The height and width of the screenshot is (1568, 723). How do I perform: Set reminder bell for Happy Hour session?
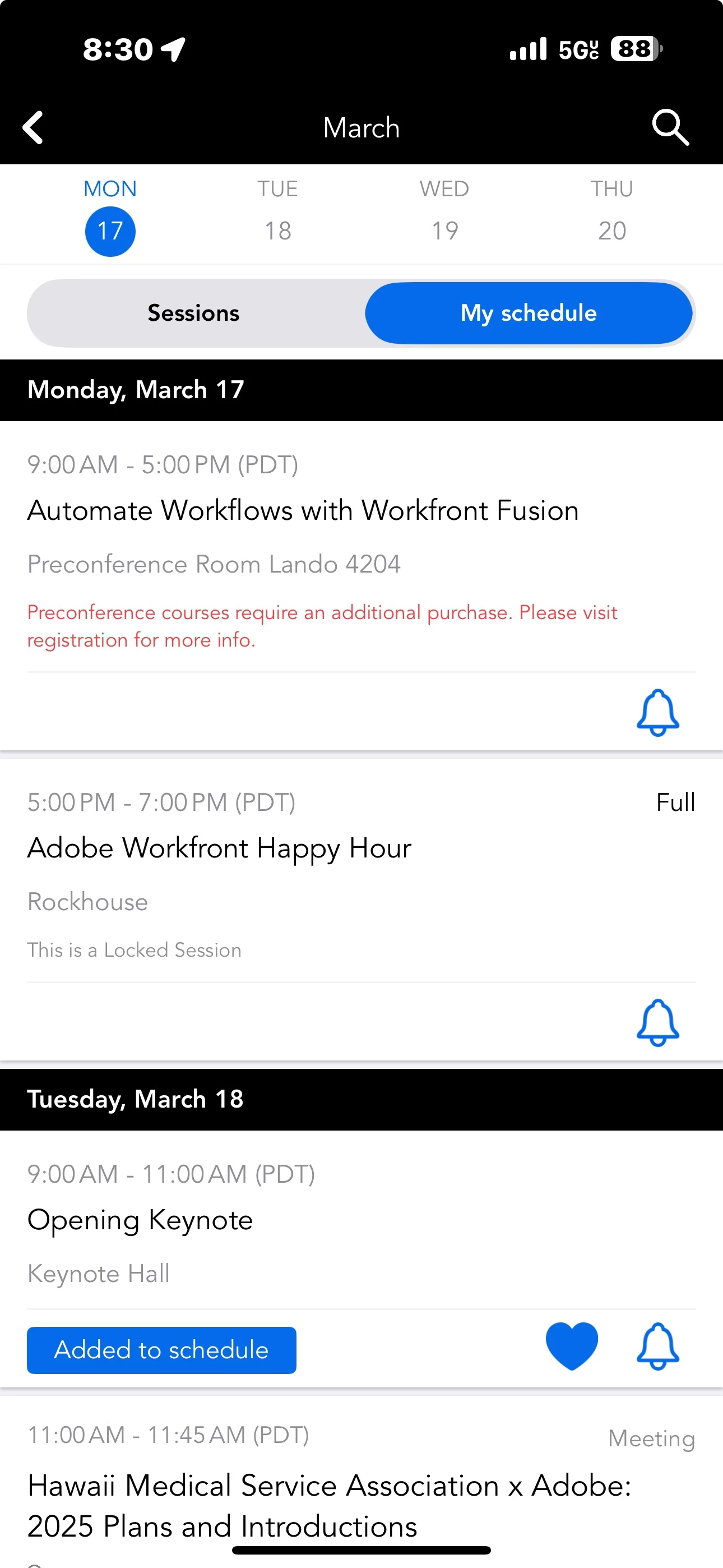(657, 1022)
